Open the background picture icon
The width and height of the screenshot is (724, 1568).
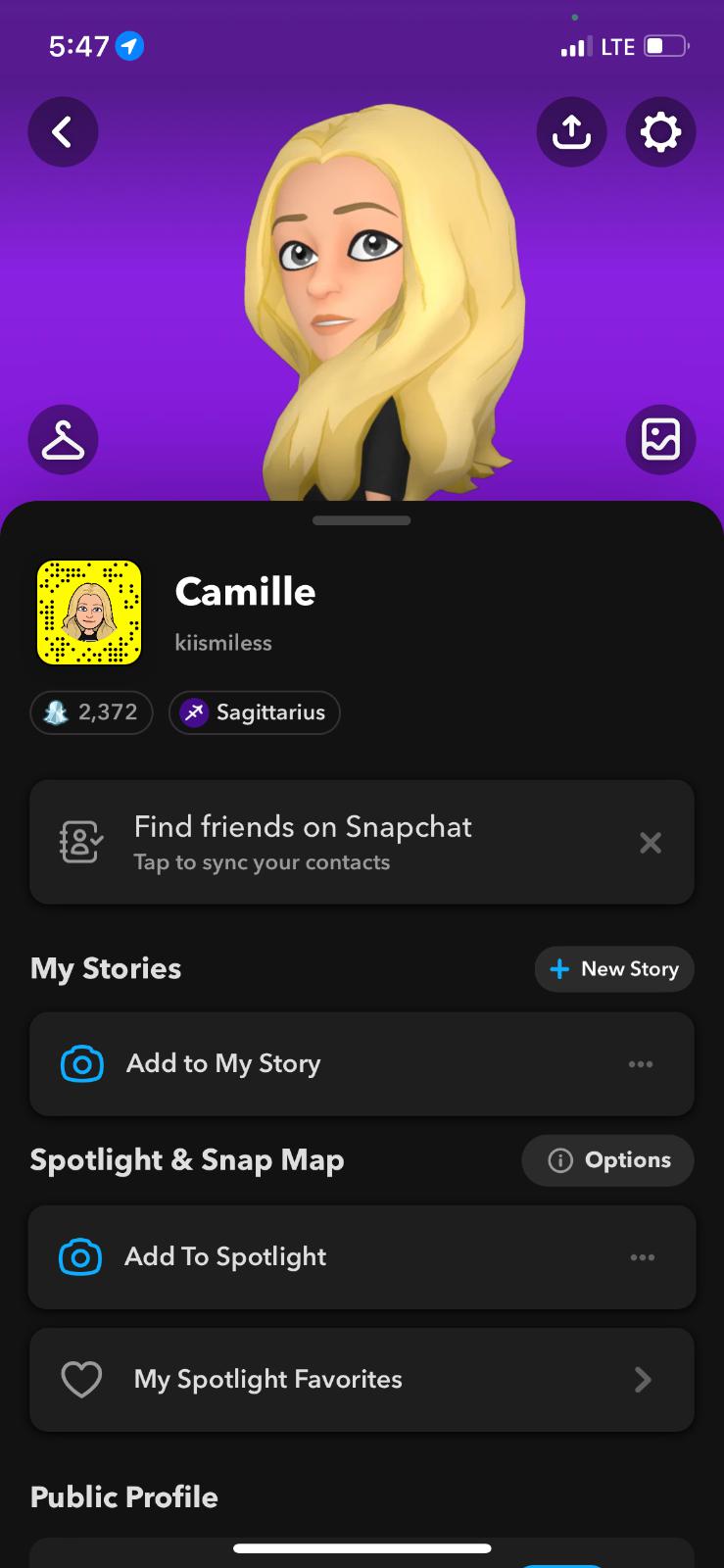click(660, 439)
